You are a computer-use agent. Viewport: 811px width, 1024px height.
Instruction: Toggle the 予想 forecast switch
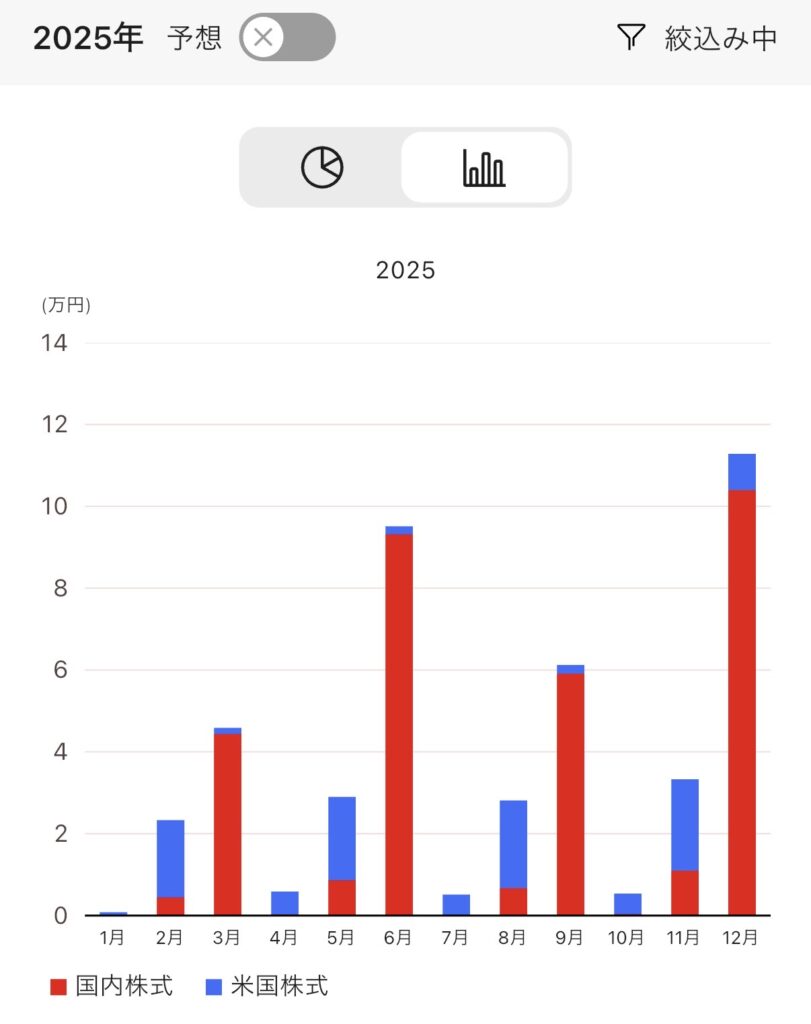(287, 38)
